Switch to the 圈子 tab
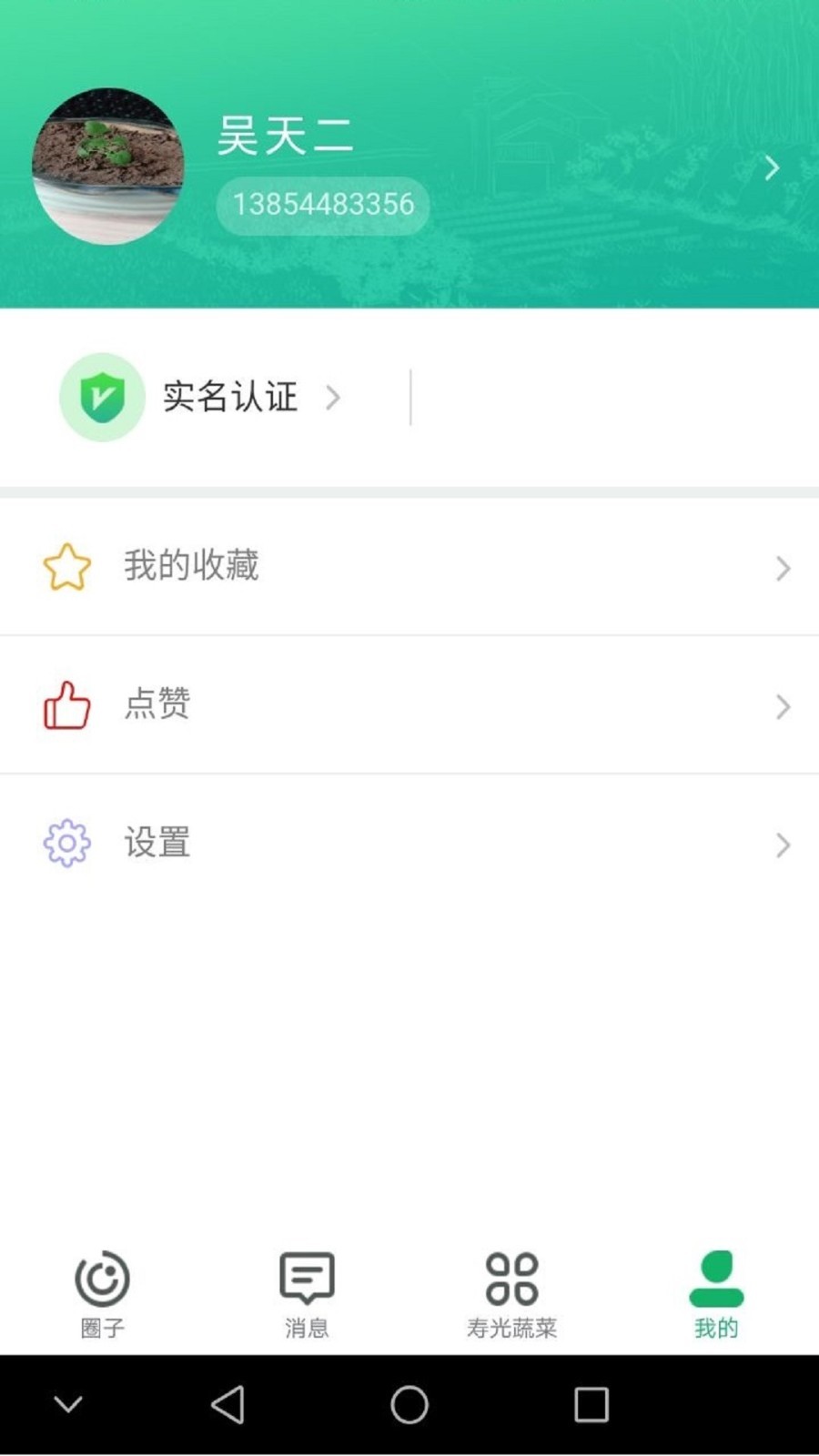Viewport: 819px width, 1456px height. [x=102, y=1293]
